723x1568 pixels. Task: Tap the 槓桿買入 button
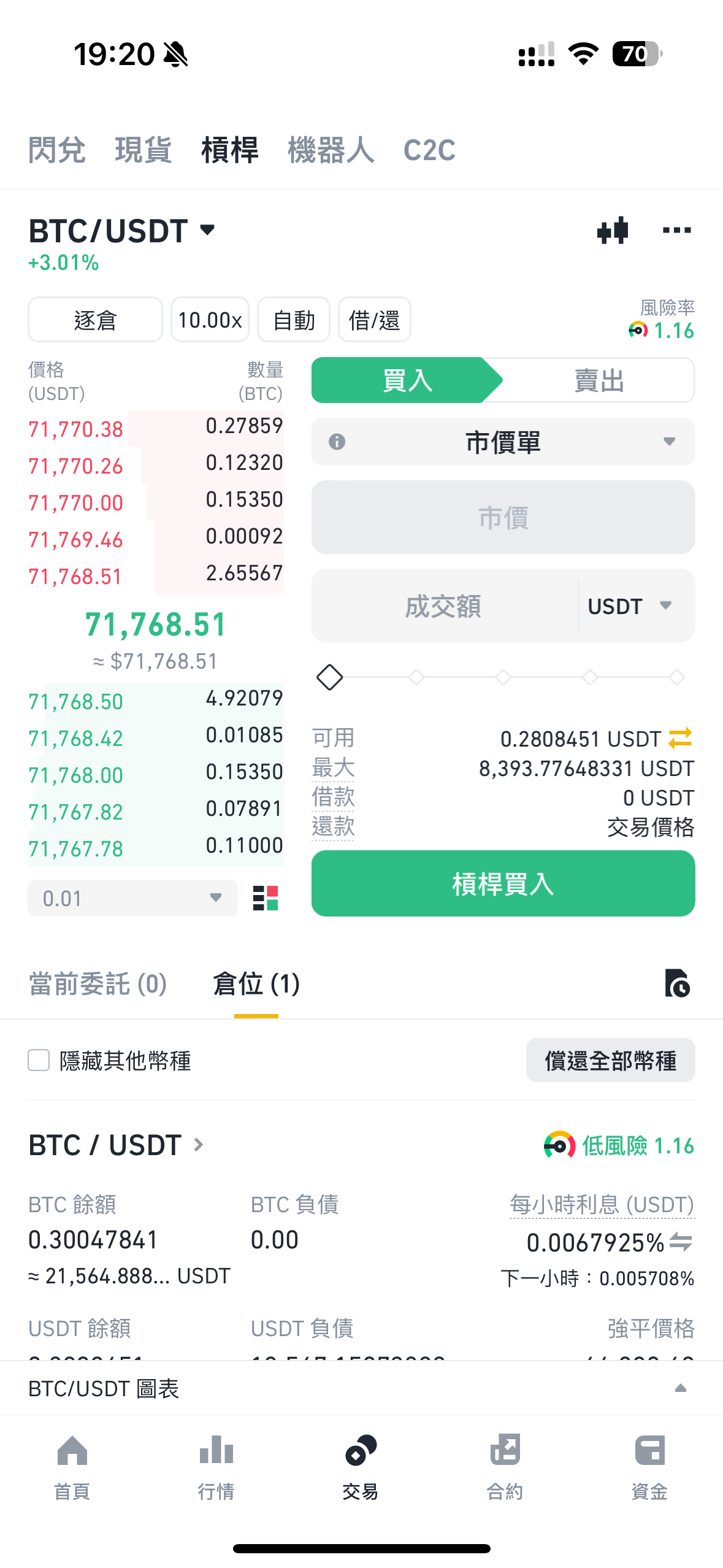click(x=503, y=883)
